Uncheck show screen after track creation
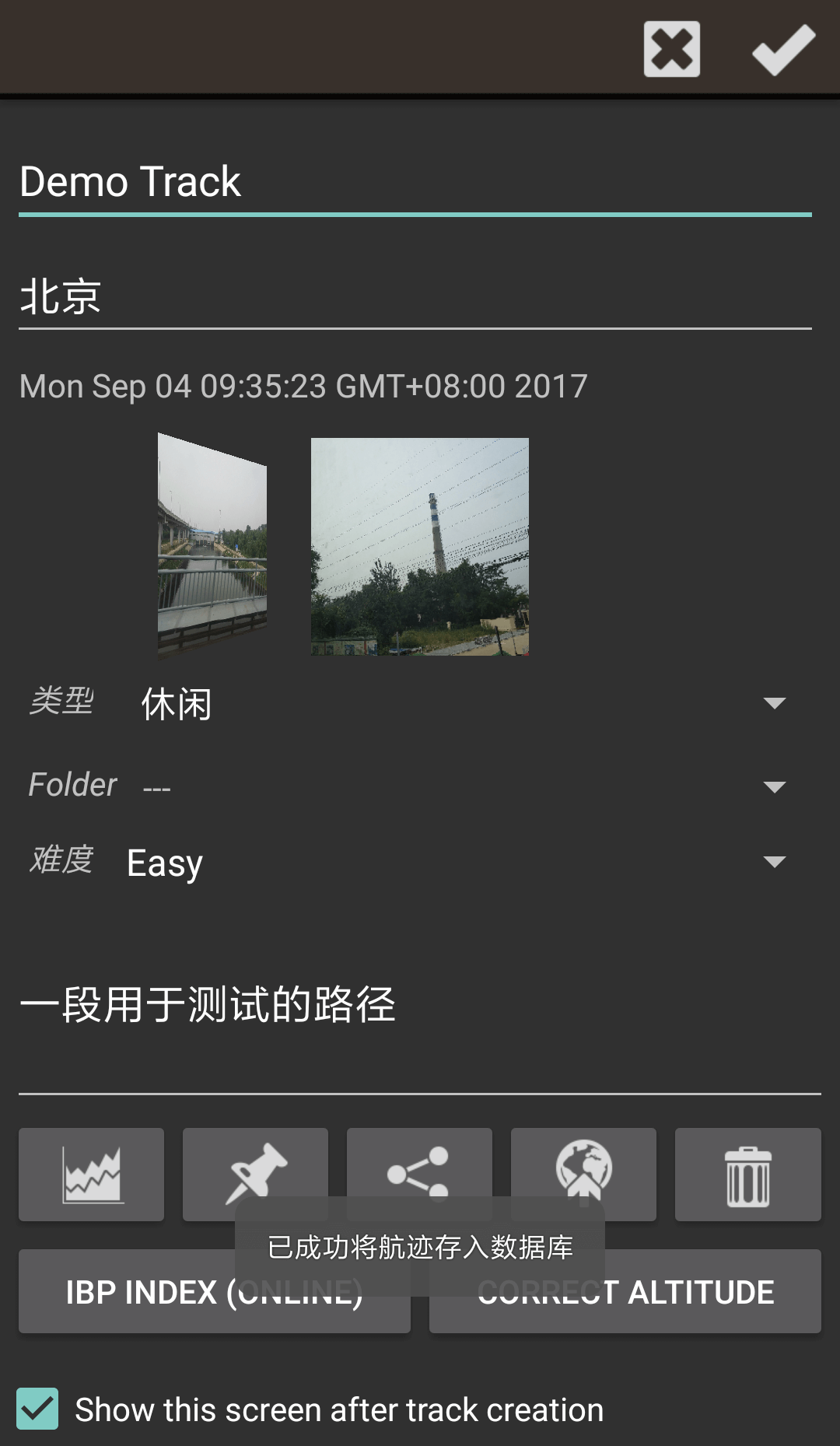The height and width of the screenshot is (1446, 840). [37, 1409]
